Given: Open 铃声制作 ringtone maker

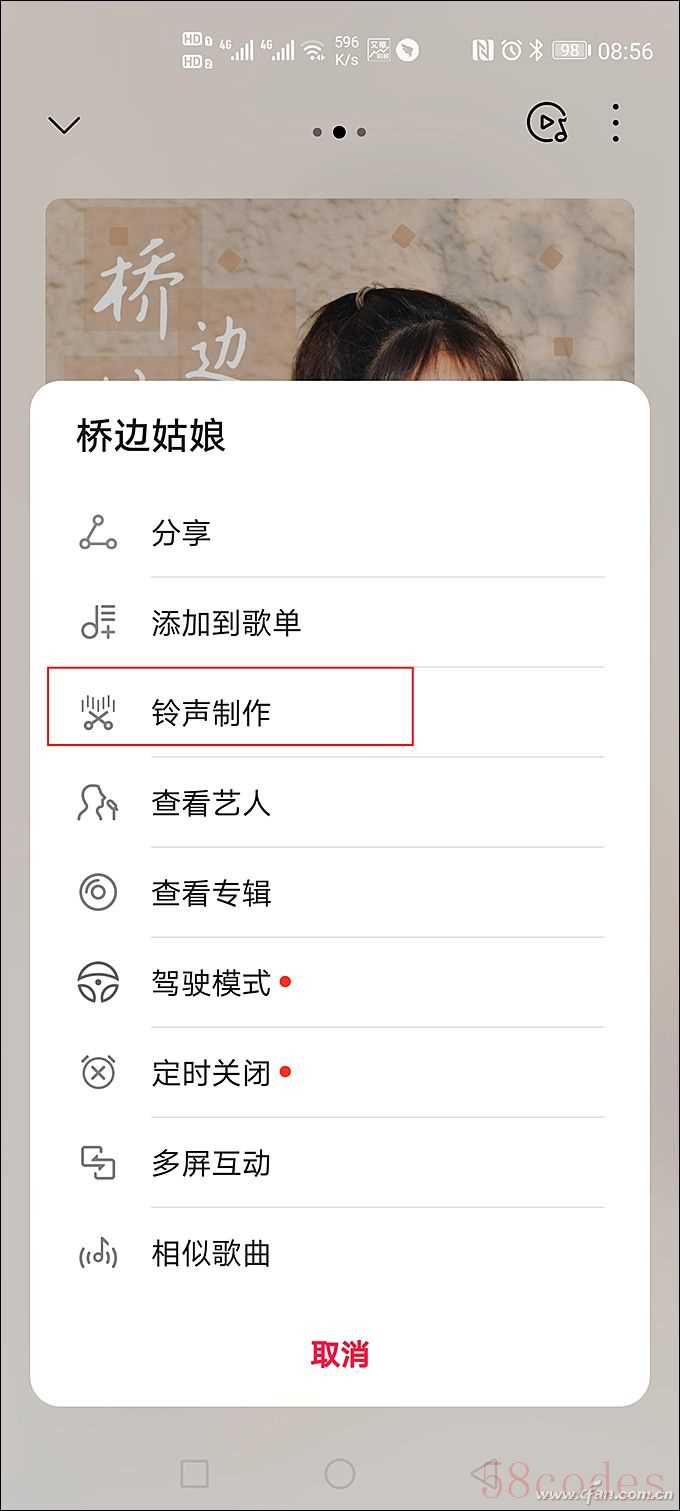Looking at the screenshot, I should pyautogui.click(x=340, y=713).
